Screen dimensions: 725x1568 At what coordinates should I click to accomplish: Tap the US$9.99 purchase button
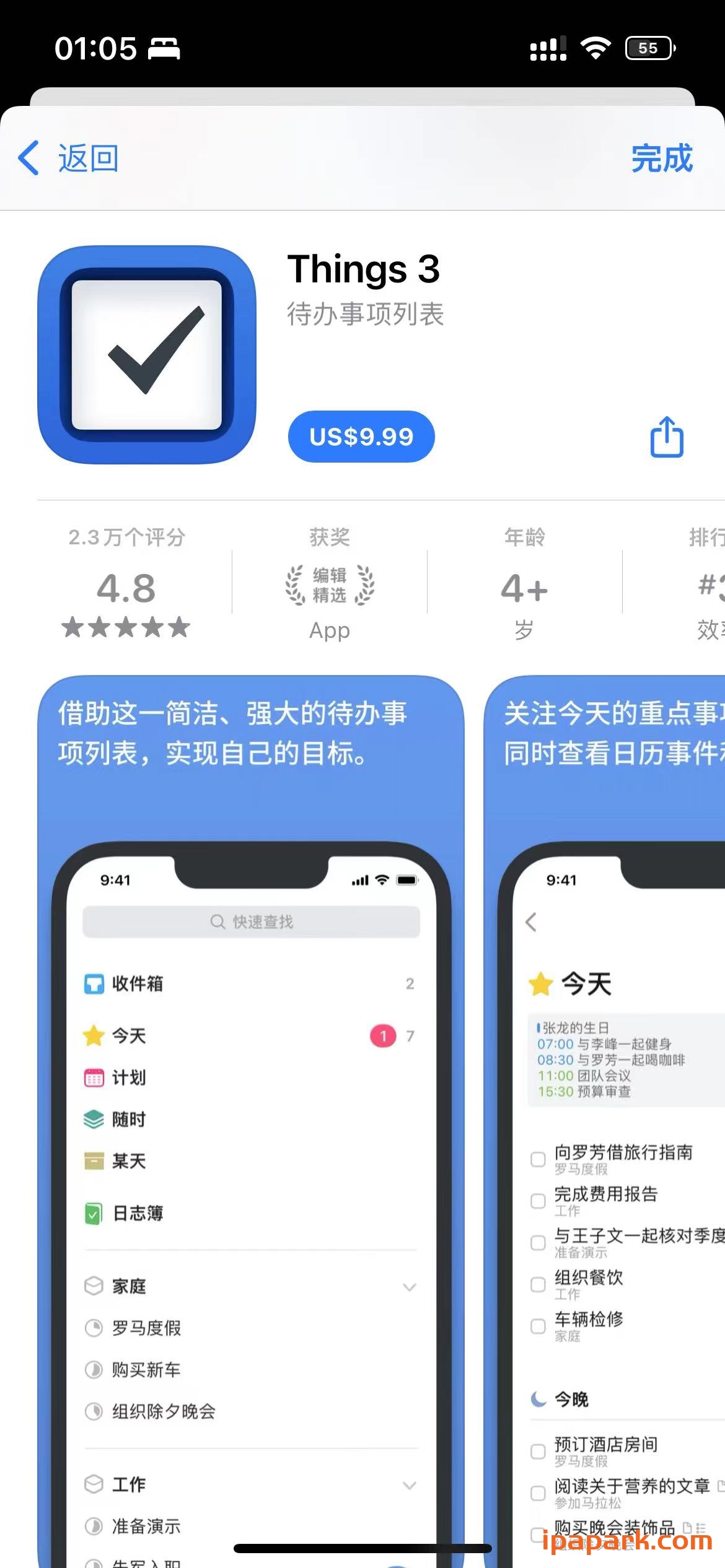pos(361,437)
